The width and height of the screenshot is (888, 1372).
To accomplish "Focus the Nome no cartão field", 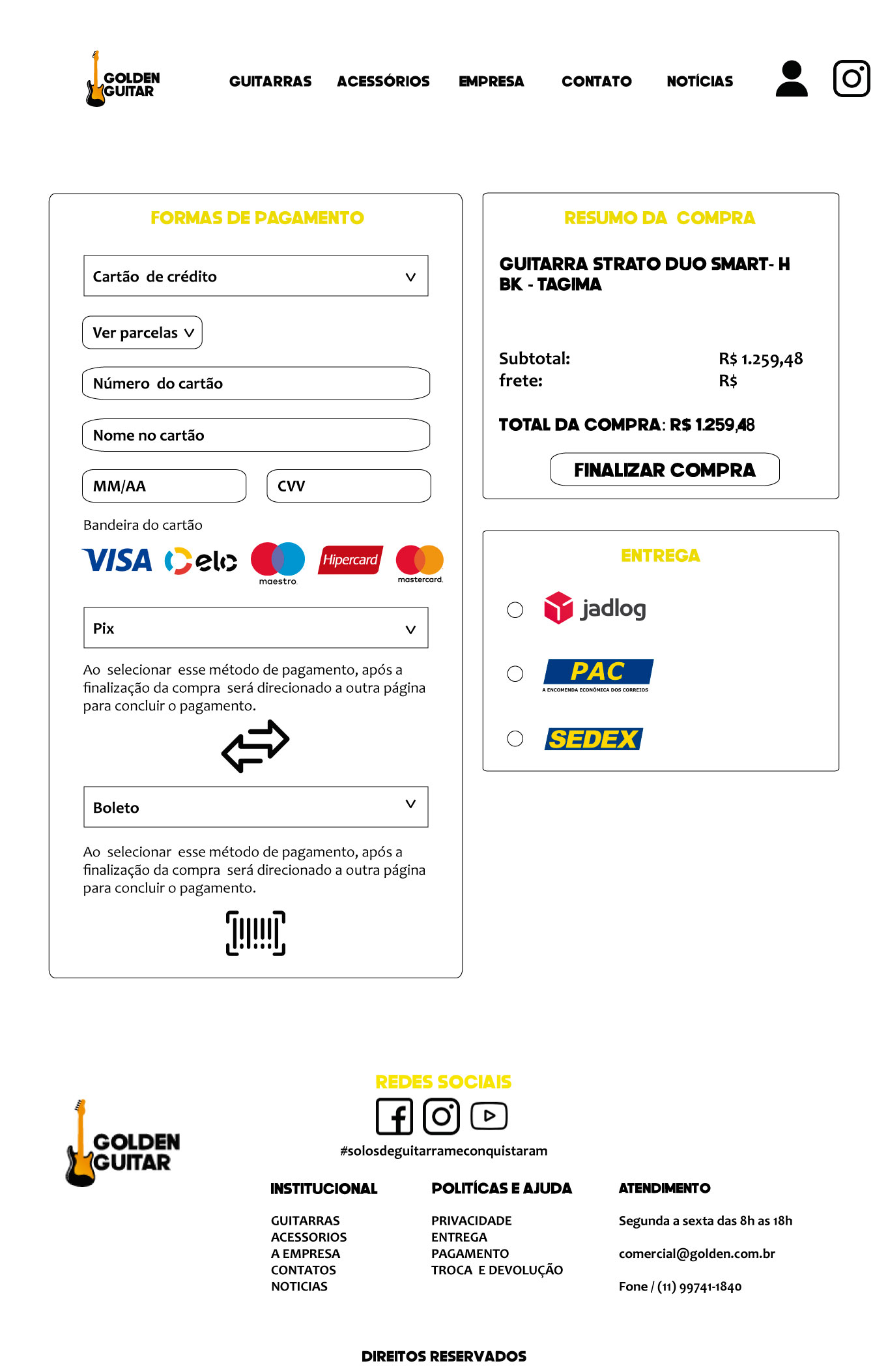I will tap(255, 435).
